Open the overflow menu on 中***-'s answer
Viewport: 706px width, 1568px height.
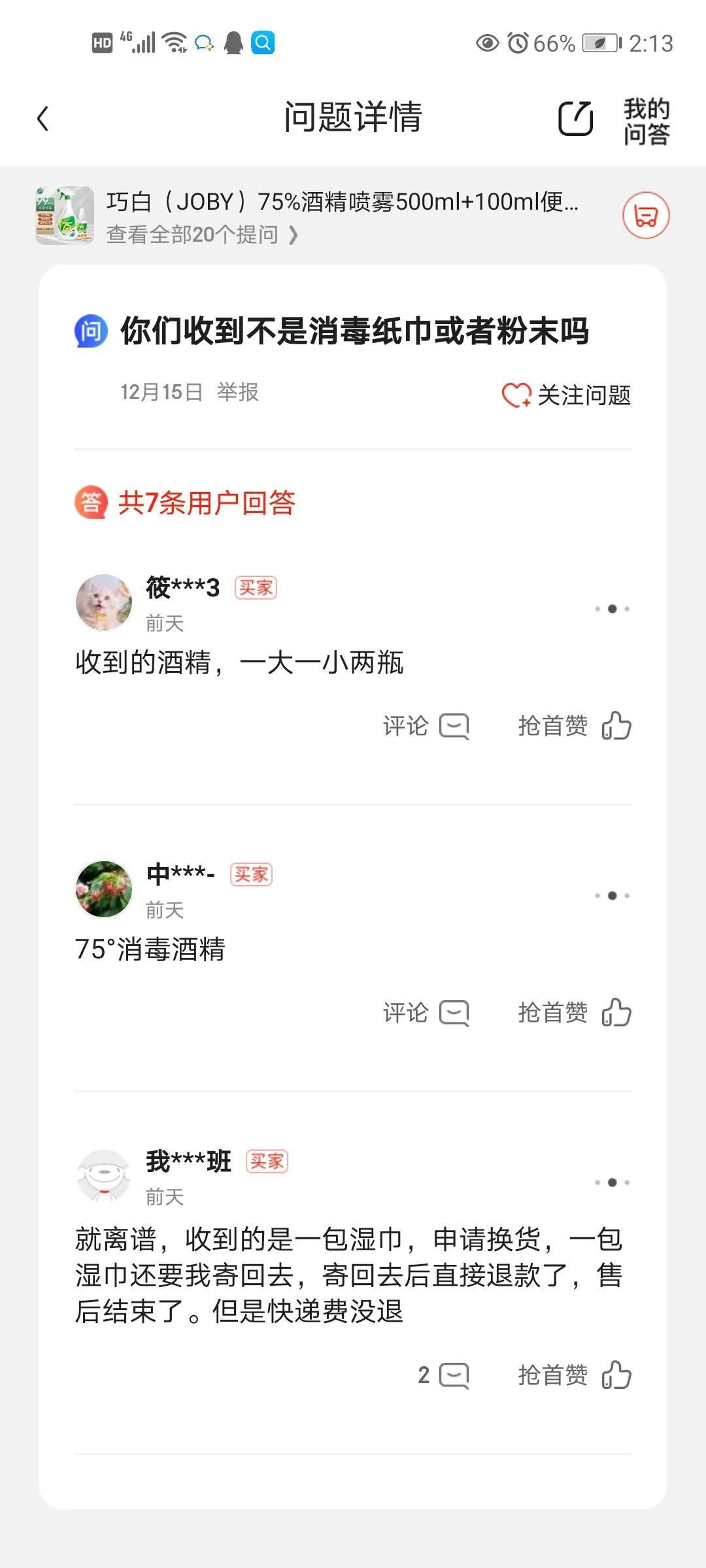pyautogui.click(x=612, y=896)
